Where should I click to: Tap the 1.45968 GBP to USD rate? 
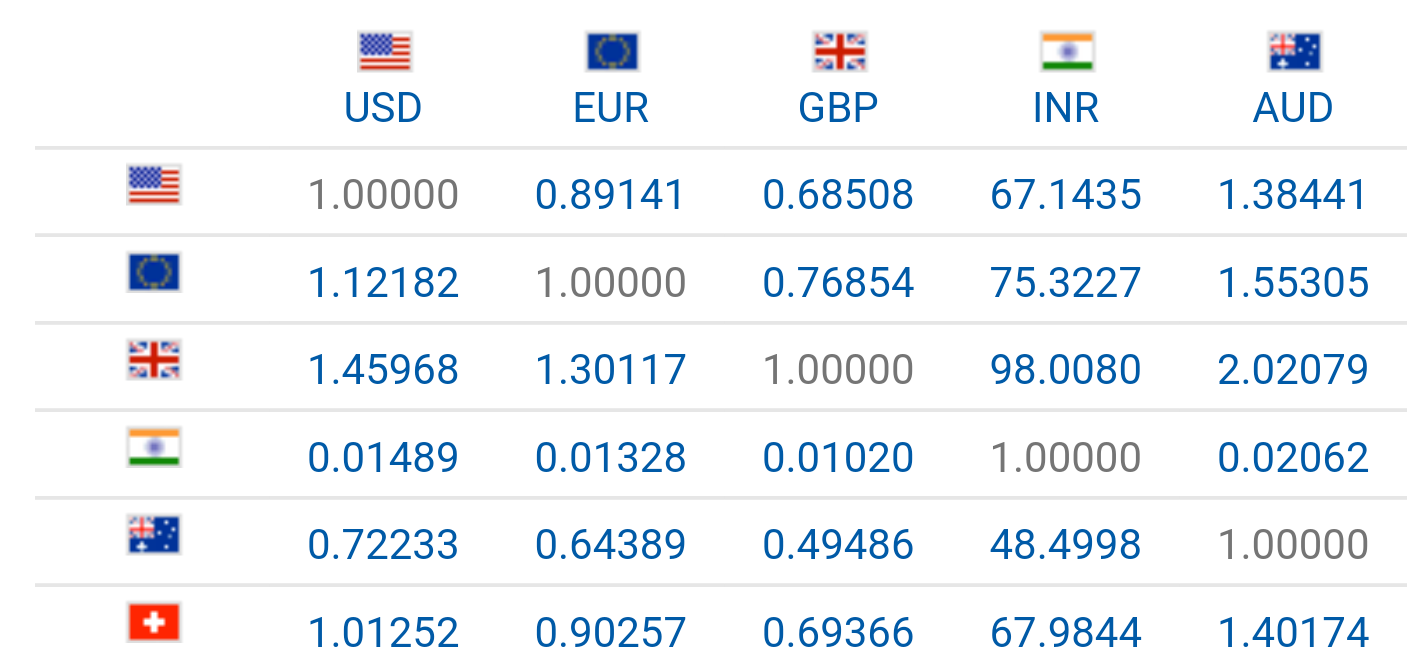[383, 370]
